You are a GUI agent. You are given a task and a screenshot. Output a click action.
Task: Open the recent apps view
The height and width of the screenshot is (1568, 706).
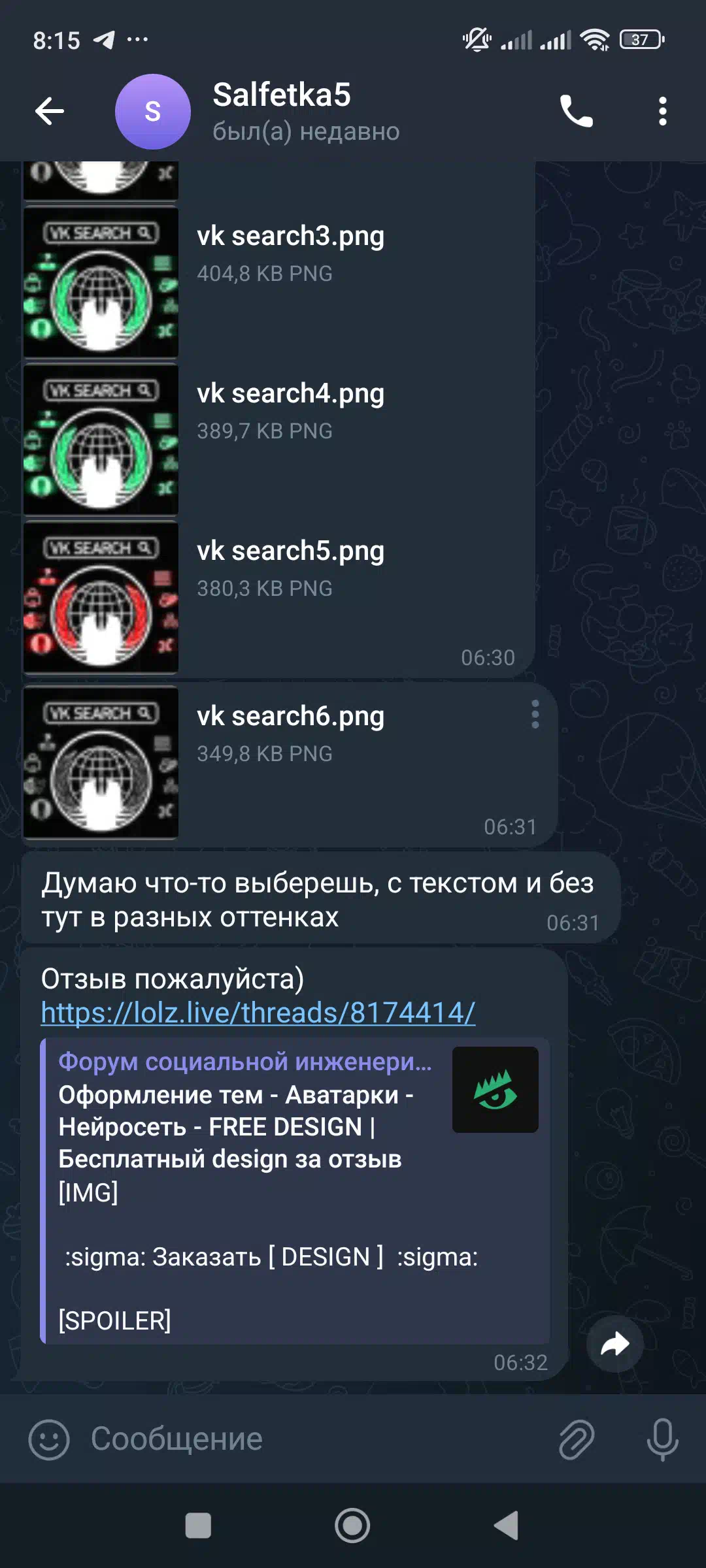[x=198, y=1526]
